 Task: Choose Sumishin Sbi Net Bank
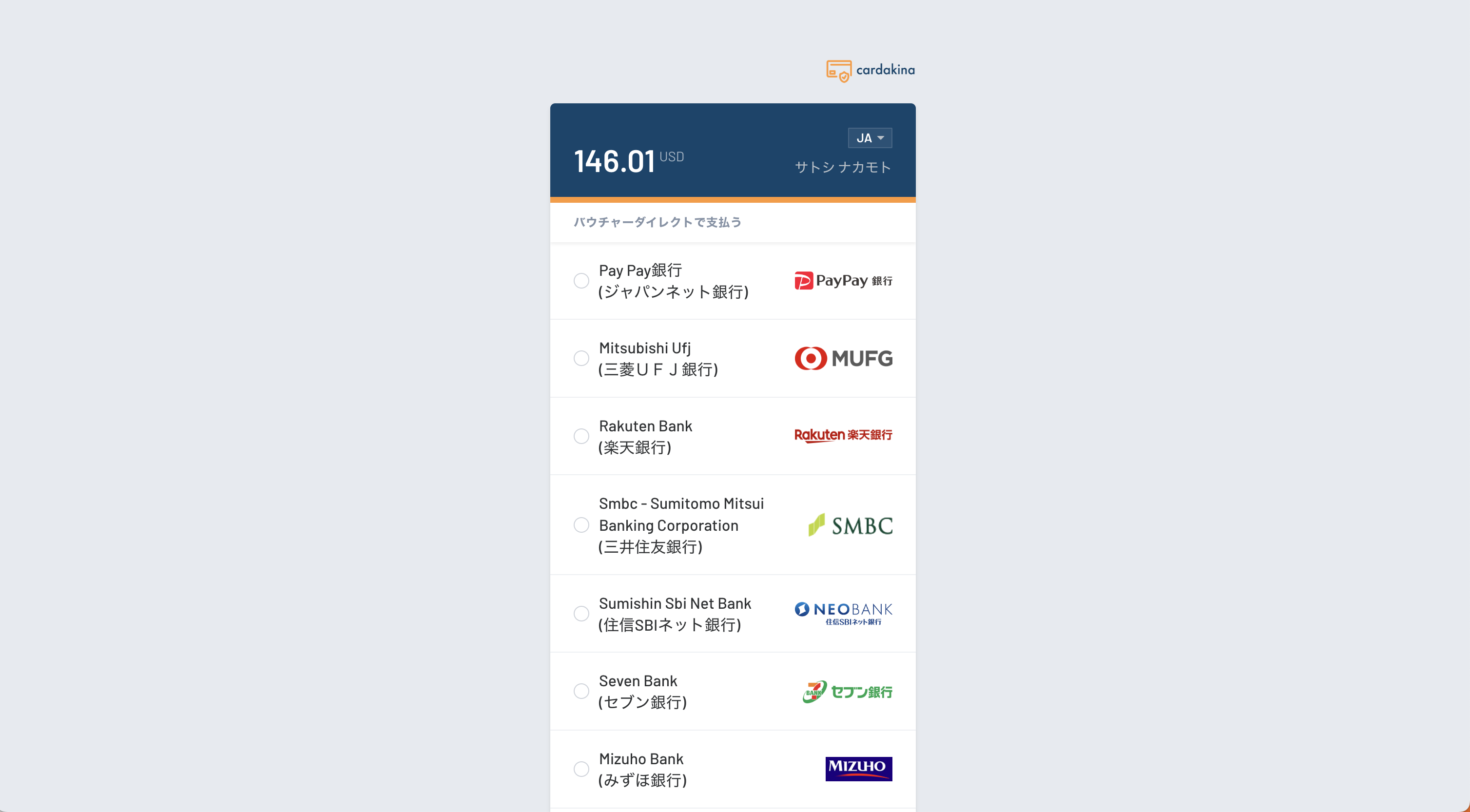click(x=581, y=614)
